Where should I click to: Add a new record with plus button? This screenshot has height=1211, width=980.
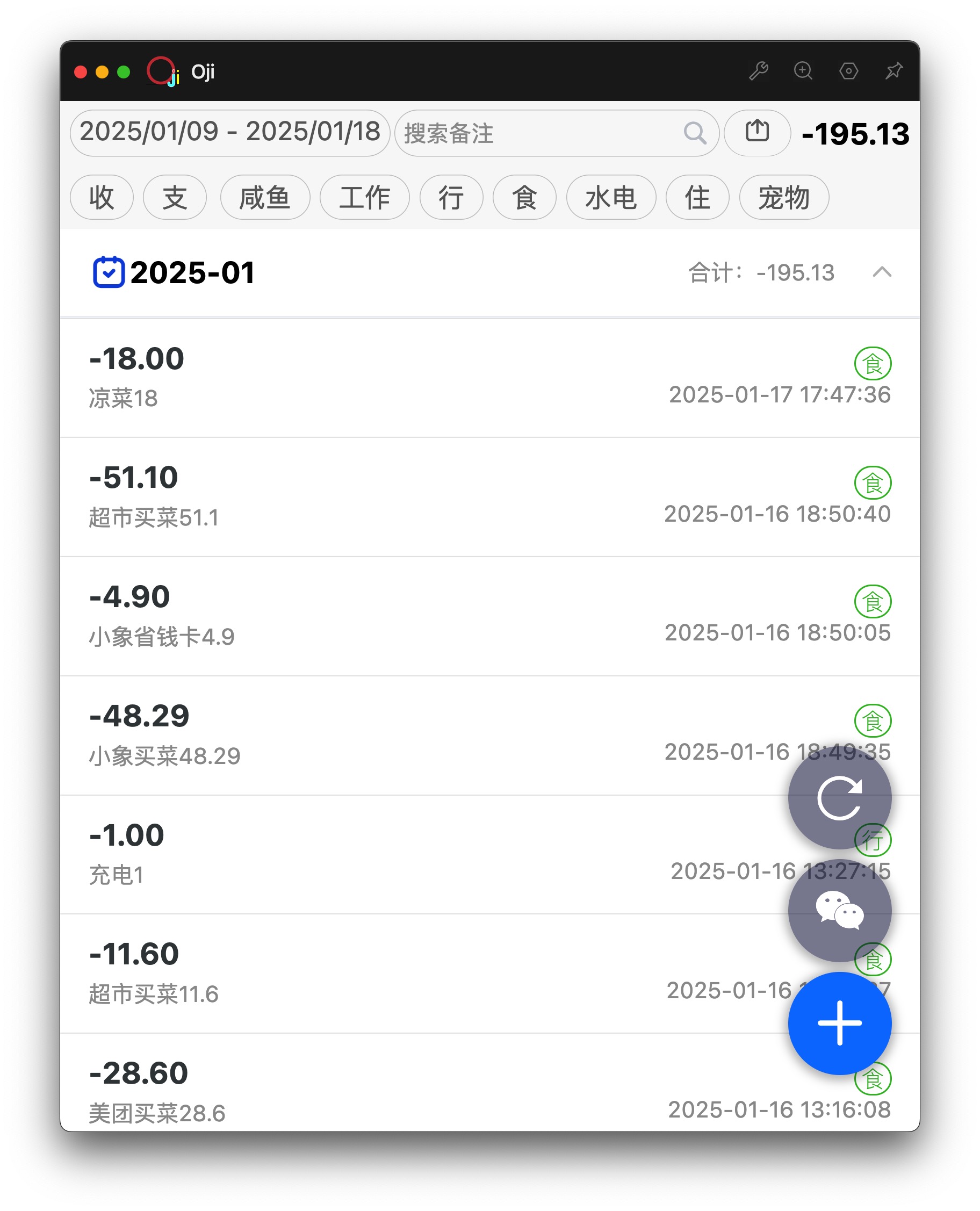point(839,1022)
